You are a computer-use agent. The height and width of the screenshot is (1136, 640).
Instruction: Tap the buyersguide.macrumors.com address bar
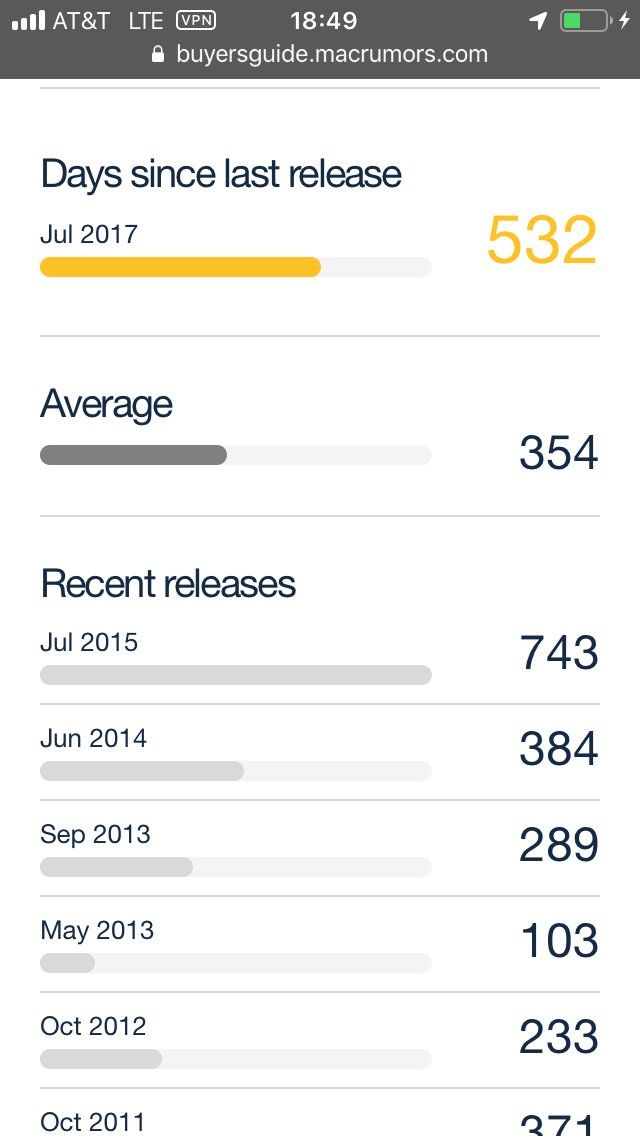pos(320,55)
